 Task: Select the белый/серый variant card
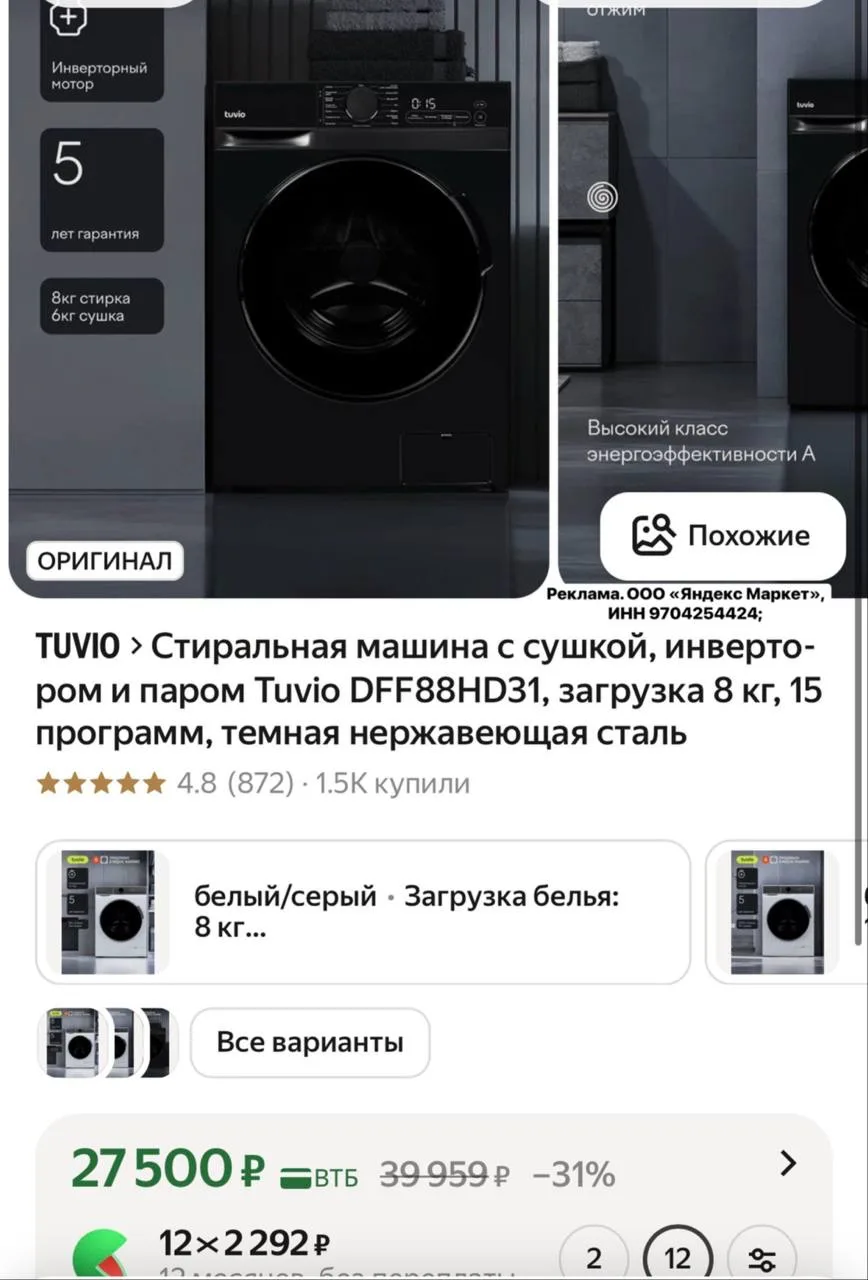[363, 911]
